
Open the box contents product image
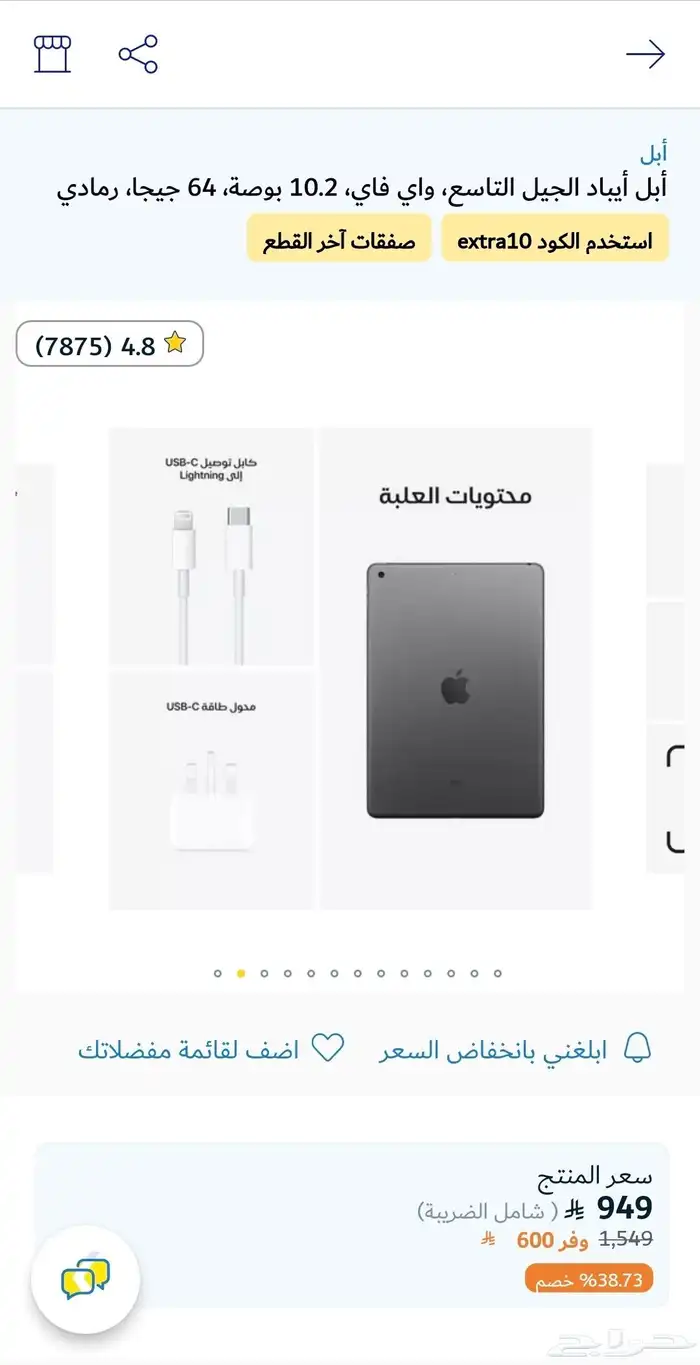point(350,668)
